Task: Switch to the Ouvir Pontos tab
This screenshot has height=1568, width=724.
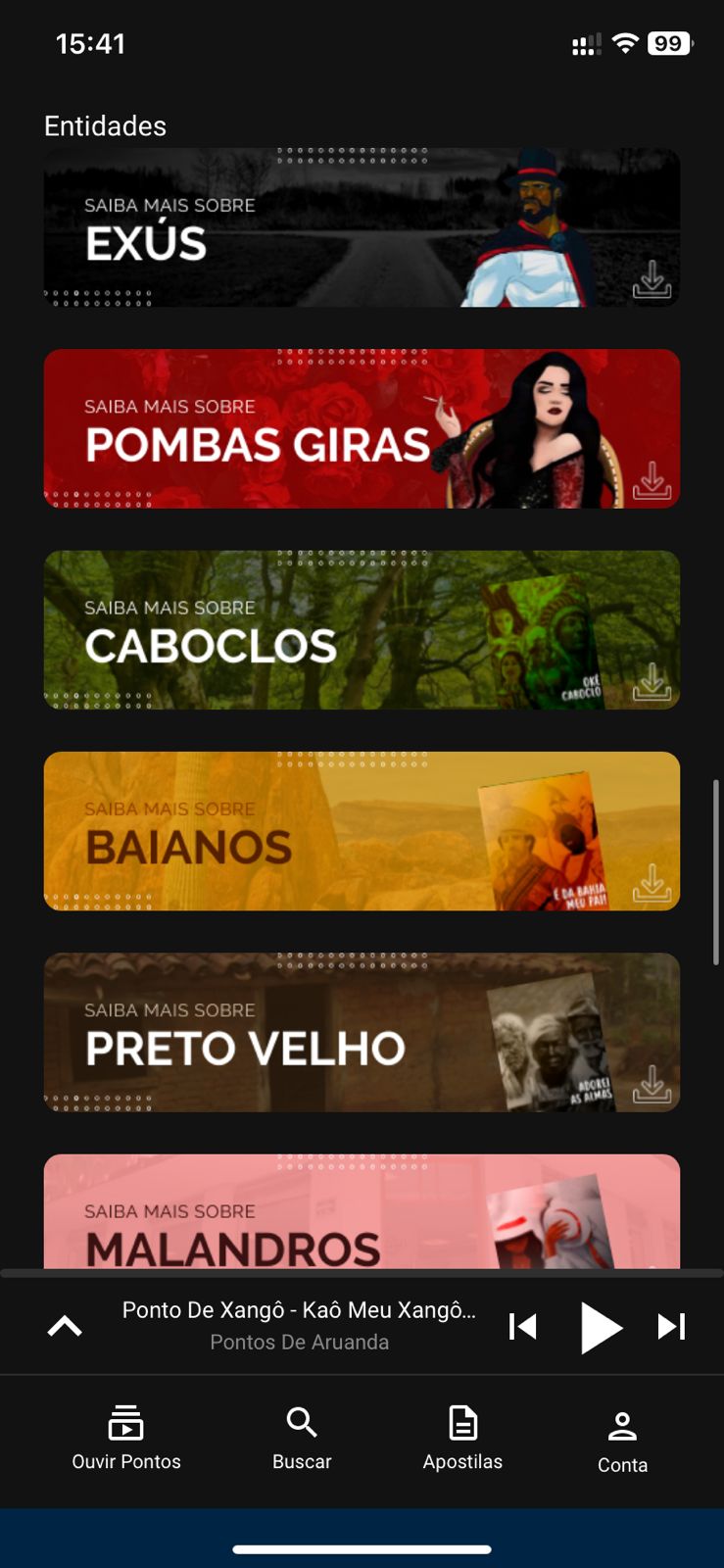Action: 126,1438
